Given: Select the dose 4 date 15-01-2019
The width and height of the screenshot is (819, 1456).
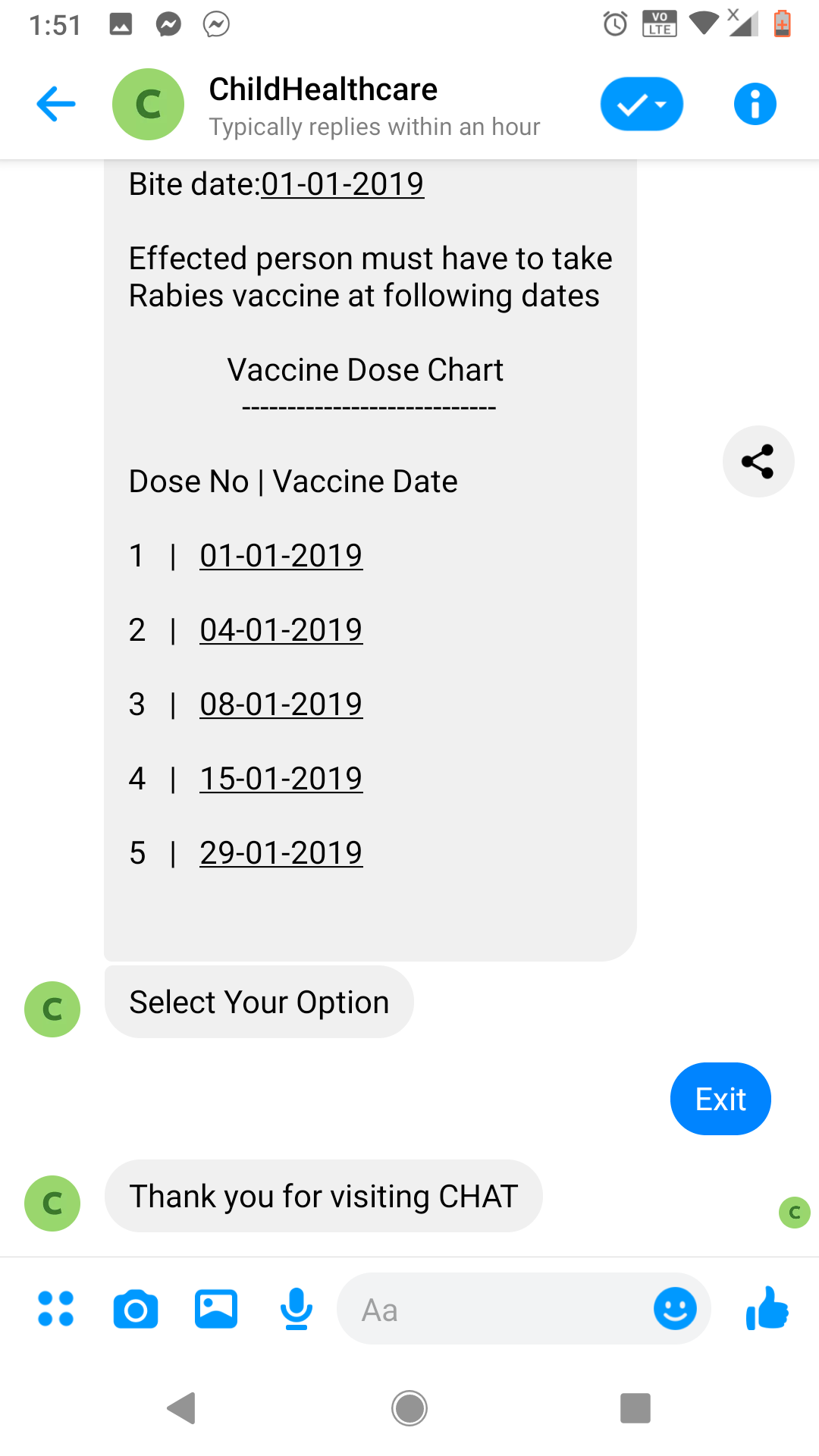Looking at the screenshot, I should [281, 779].
